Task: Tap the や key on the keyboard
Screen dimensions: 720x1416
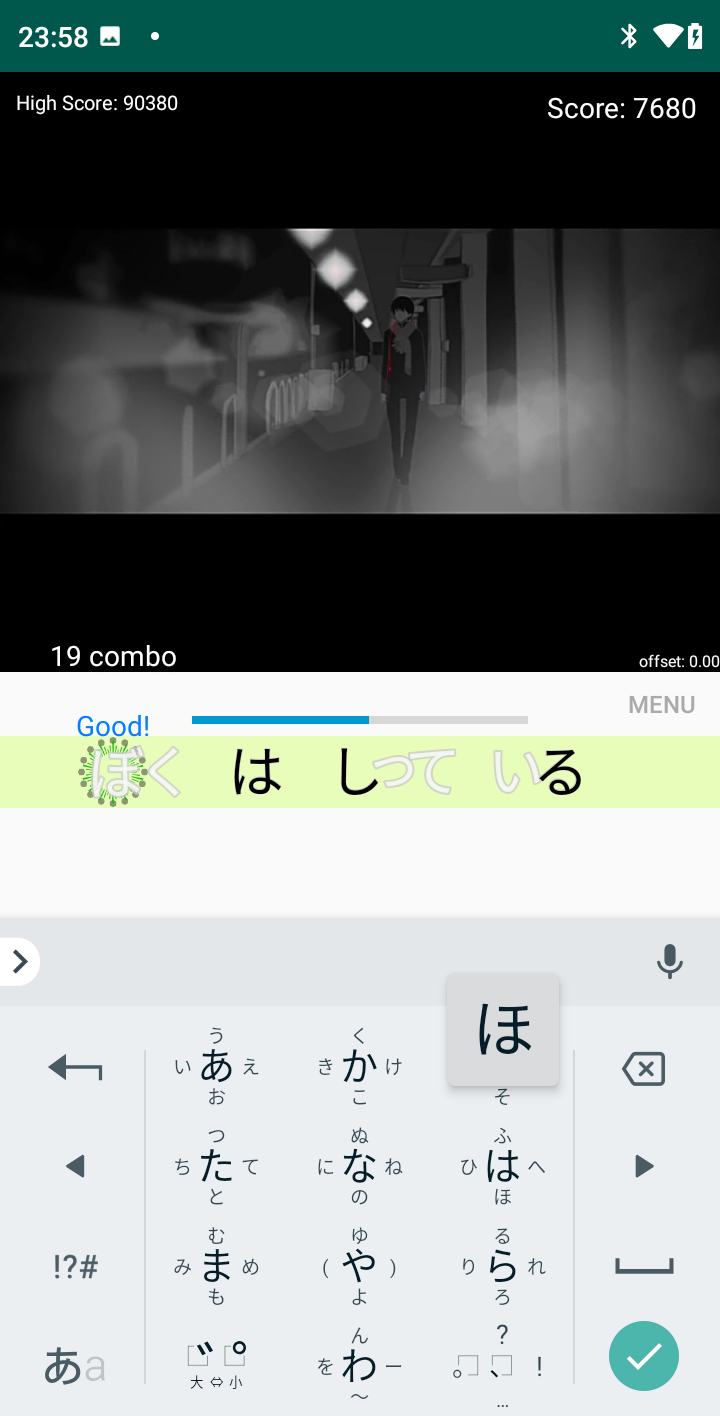Action: coord(360,1265)
